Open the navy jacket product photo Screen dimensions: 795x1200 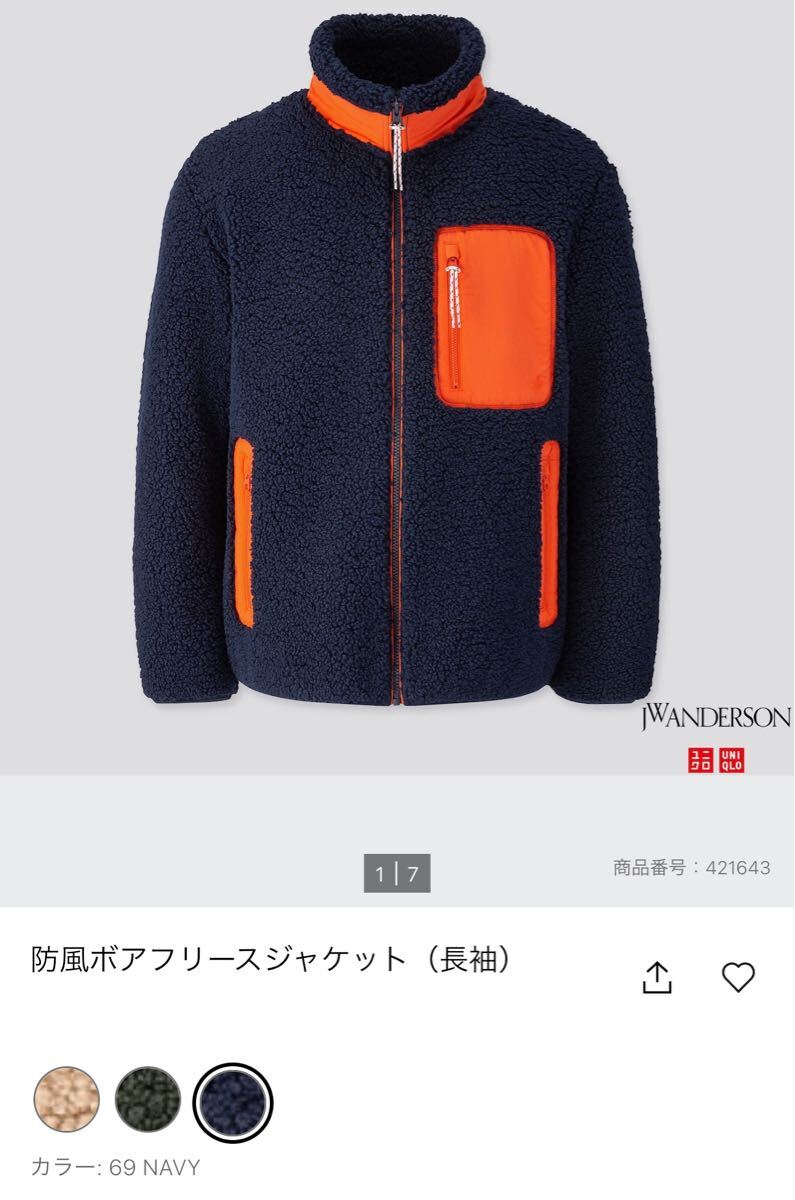(x=397, y=380)
